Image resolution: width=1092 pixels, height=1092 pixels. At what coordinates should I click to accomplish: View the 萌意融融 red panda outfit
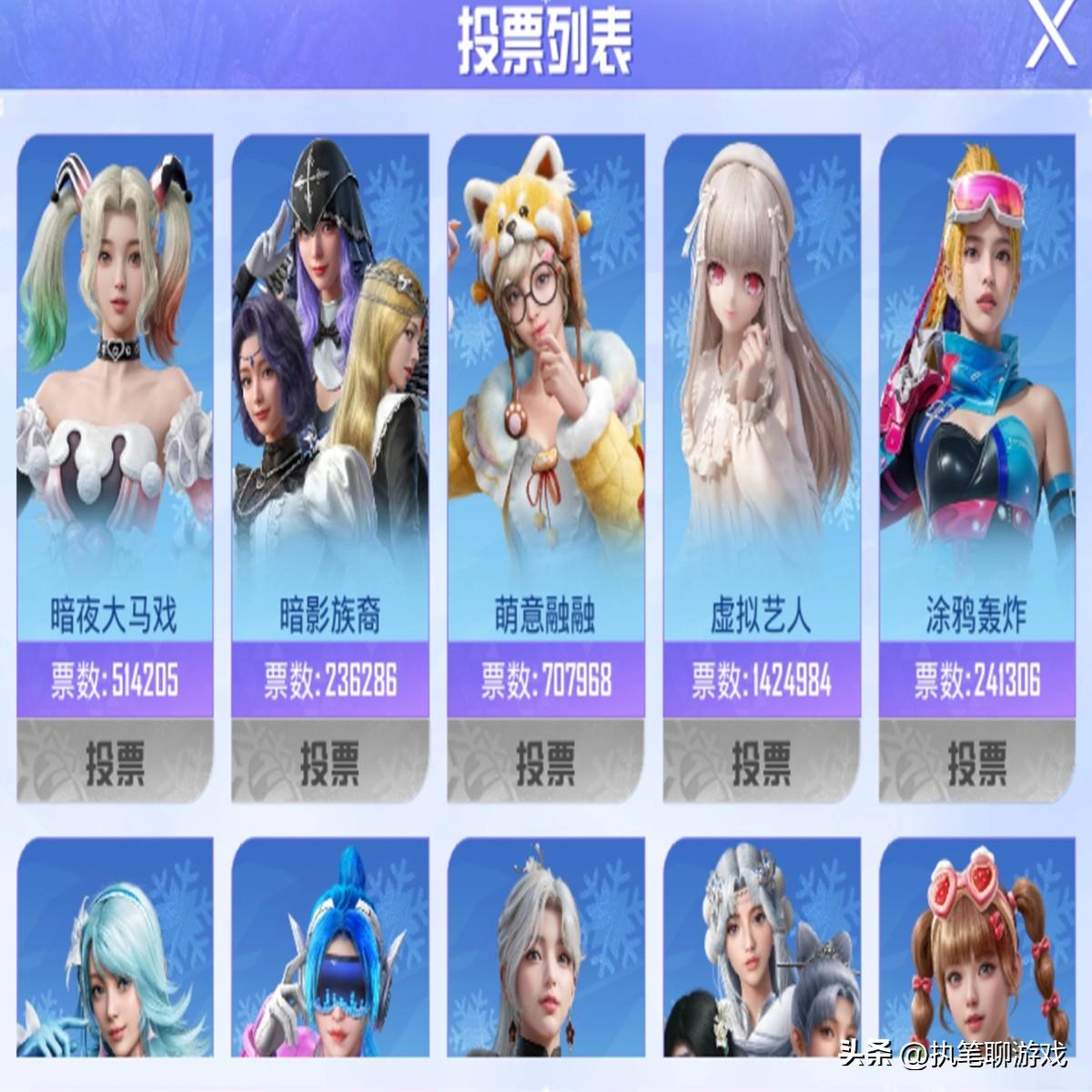(545, 364)
